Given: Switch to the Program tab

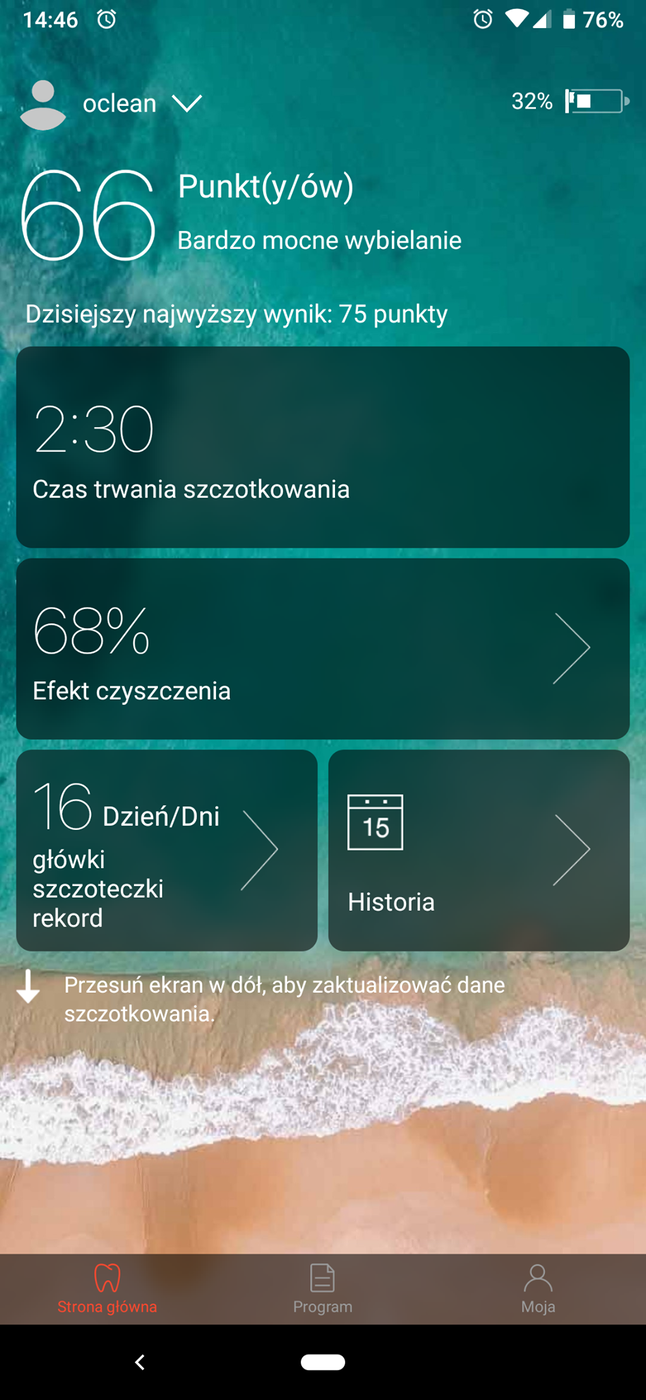Looking at the screenshot, I should (322, 1288).
